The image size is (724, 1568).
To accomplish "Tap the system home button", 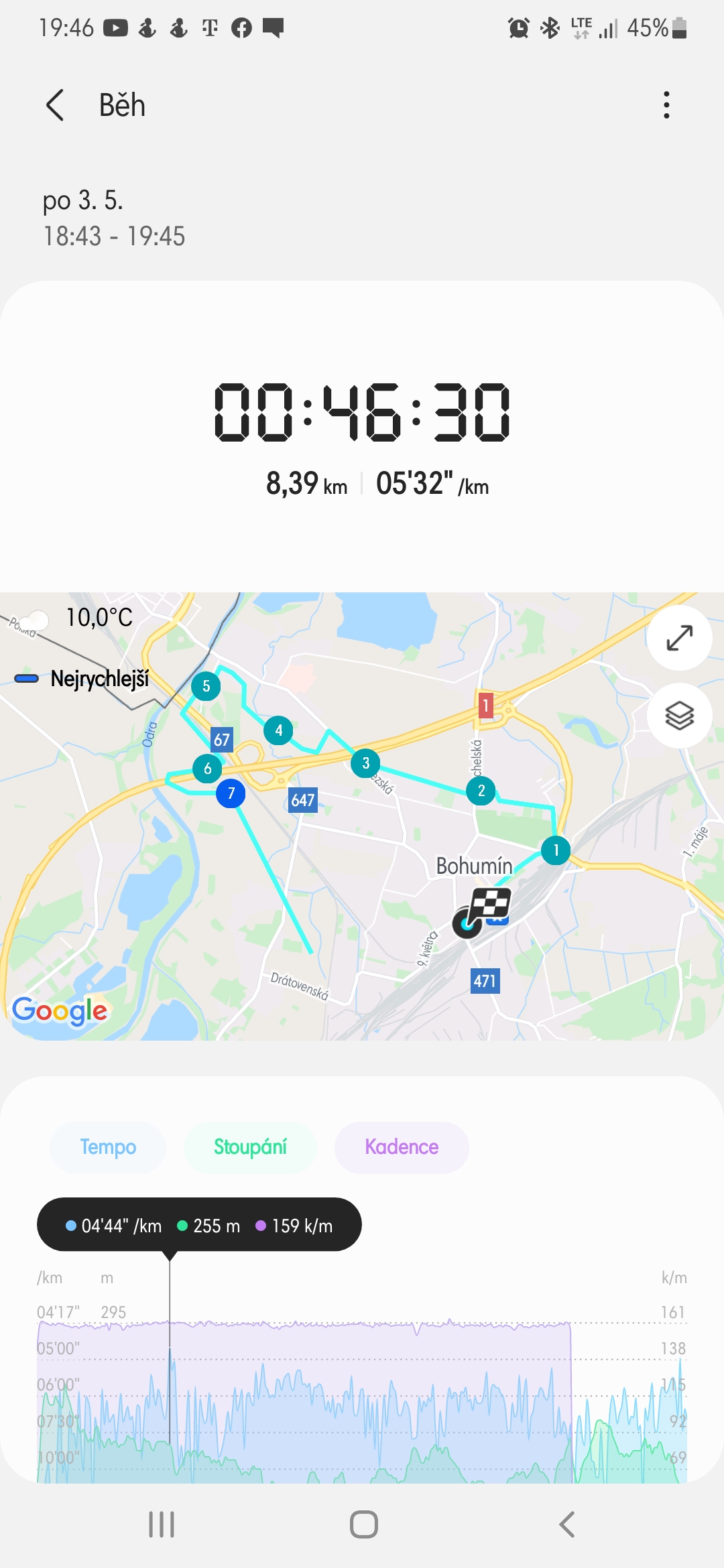I will tap(363, 1524).
